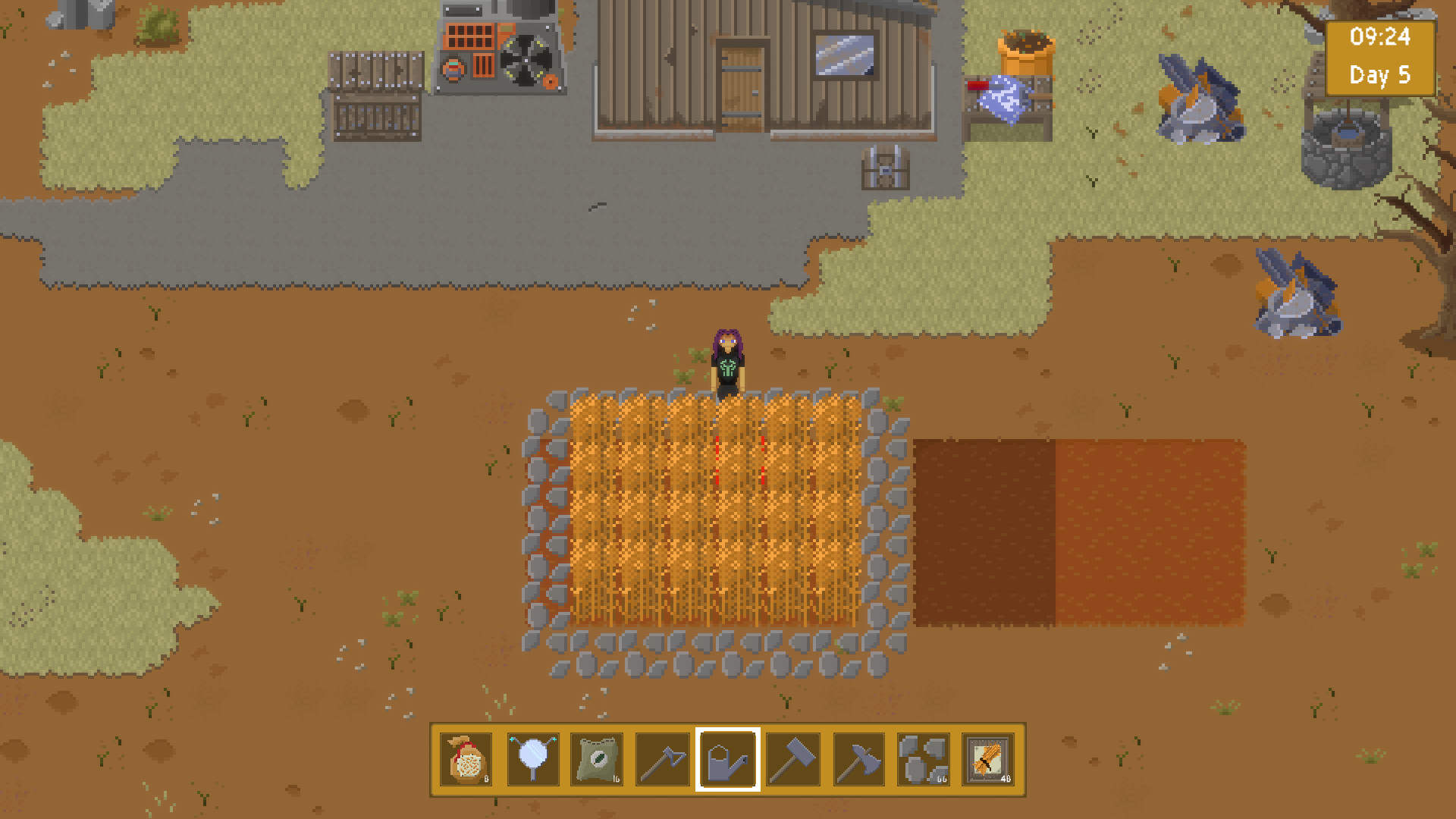The image size is (1456, 819).
Task: Equip the hoe from the hotbar
Action: 663,759
